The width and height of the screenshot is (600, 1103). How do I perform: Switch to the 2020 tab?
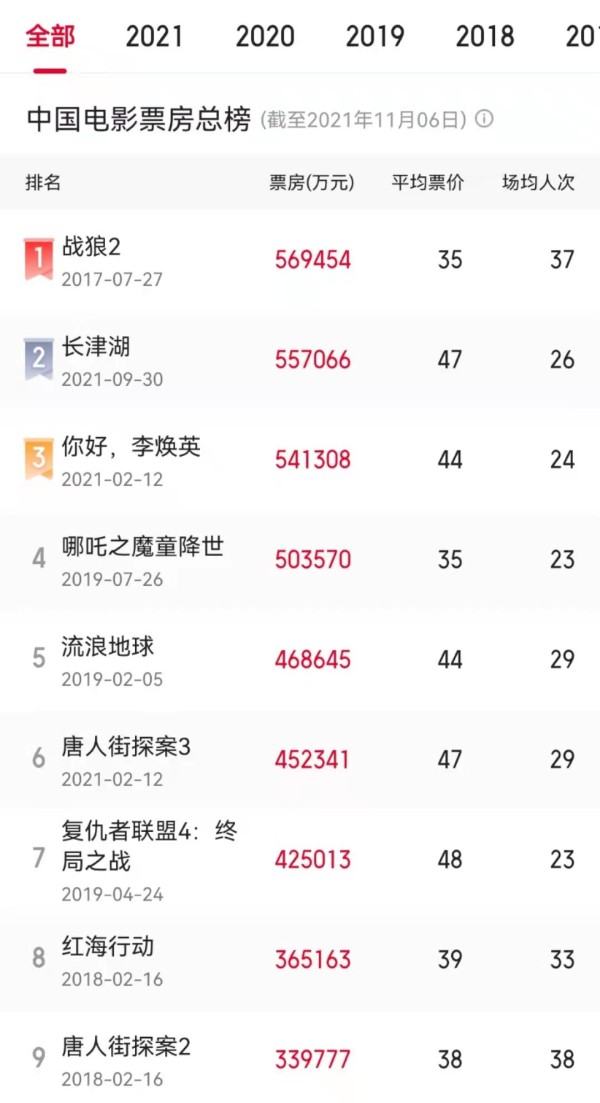265,37
